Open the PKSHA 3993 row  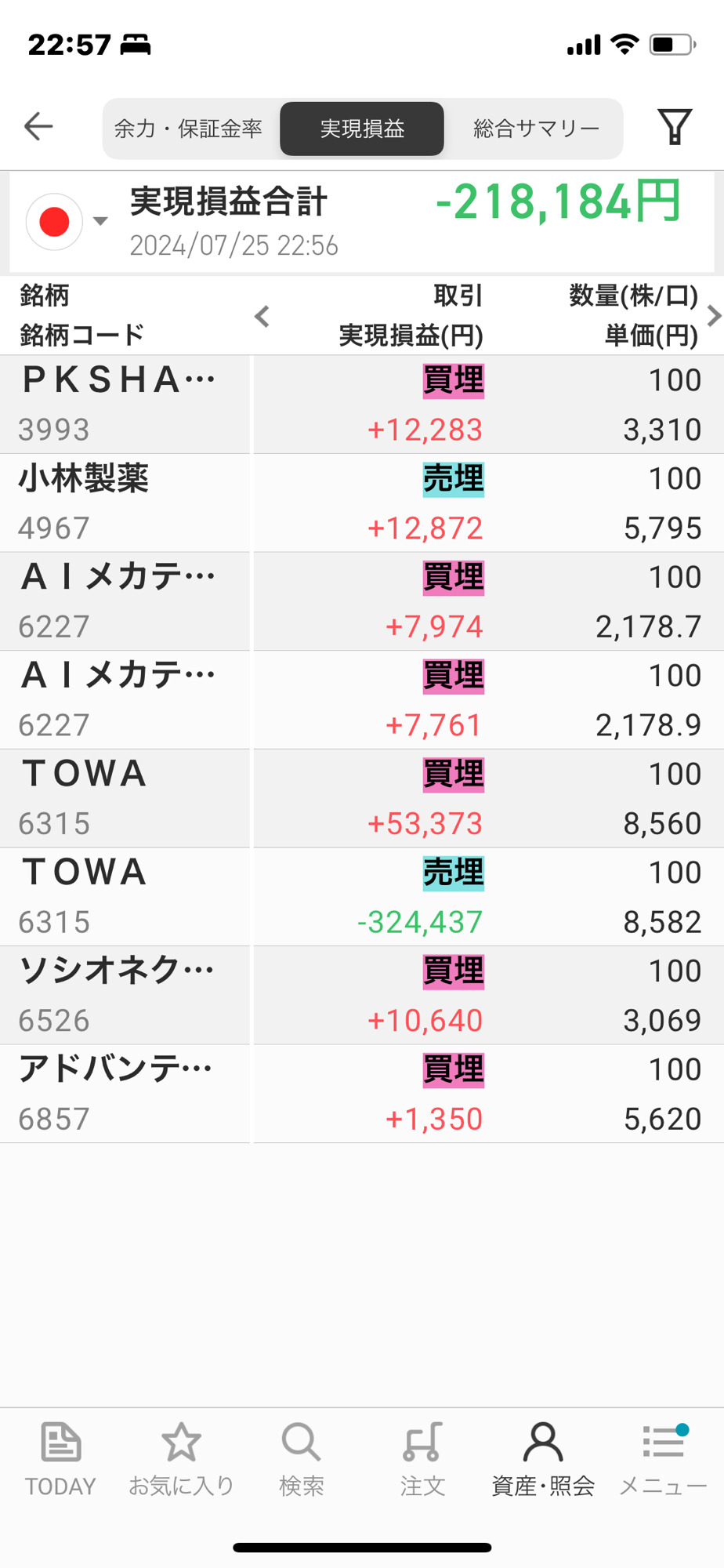(x=362, y=405)
